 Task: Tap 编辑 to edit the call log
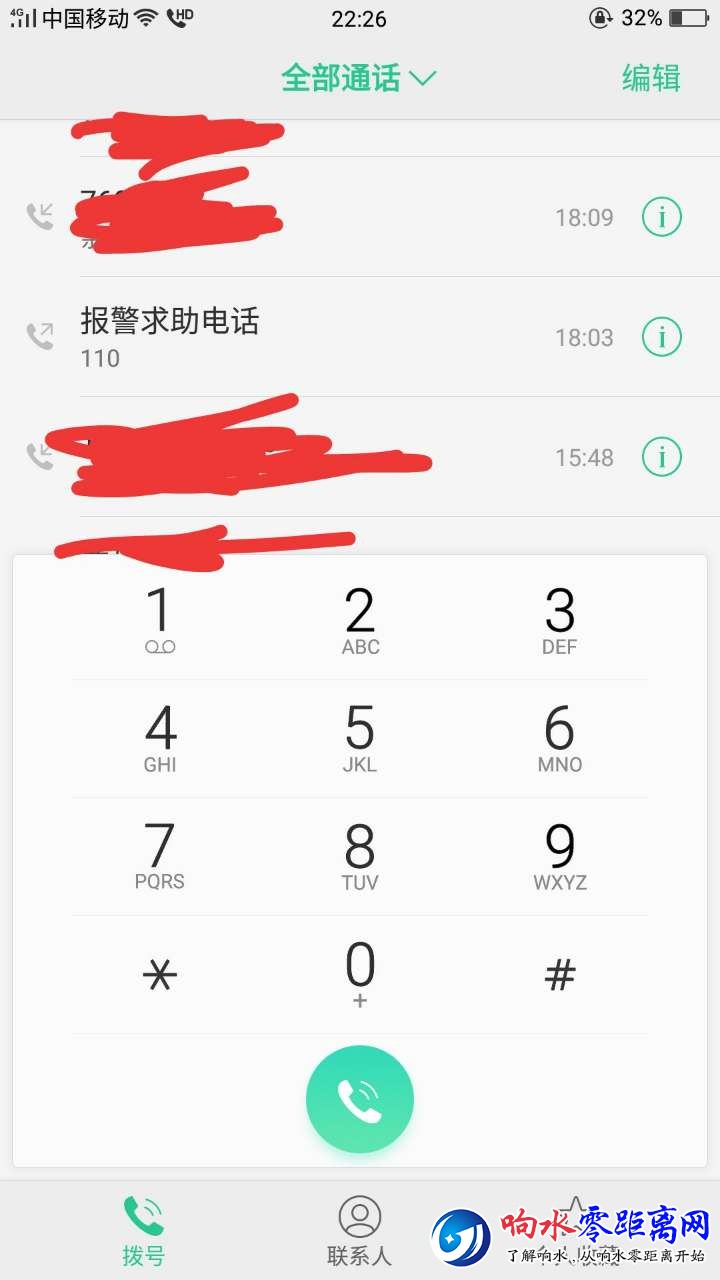point(651,78)
